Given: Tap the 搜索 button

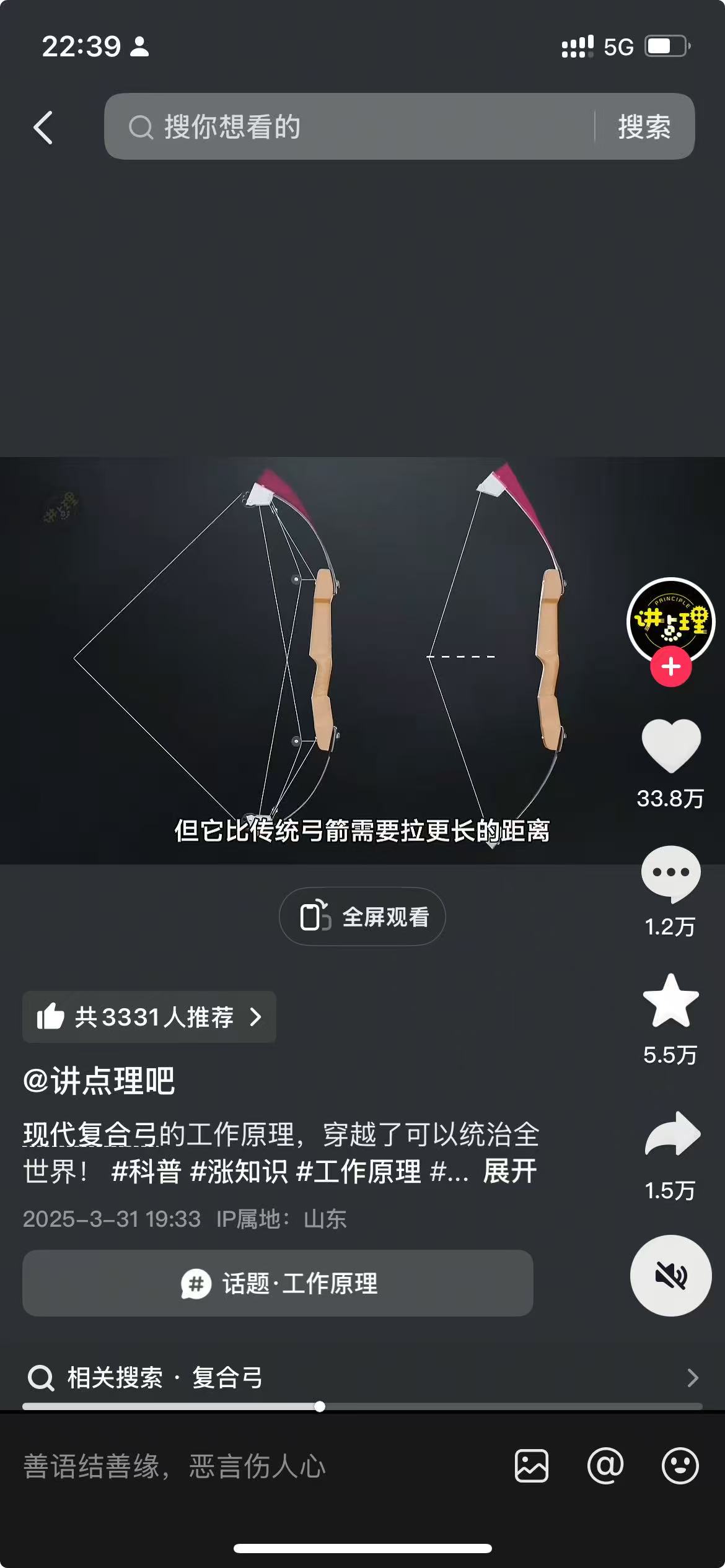Looking at the screenshot, I should pos(644,127).
